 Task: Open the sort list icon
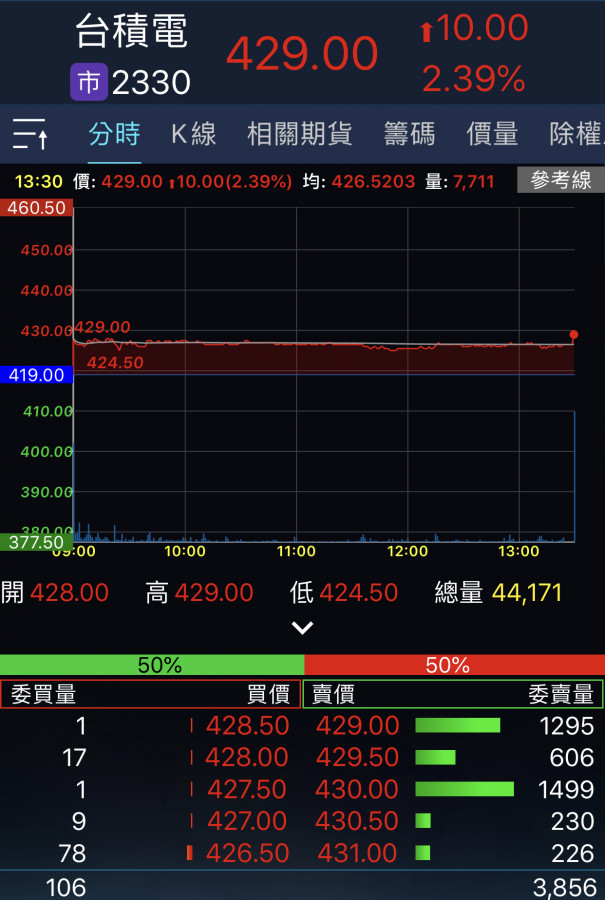click(30, 133)
